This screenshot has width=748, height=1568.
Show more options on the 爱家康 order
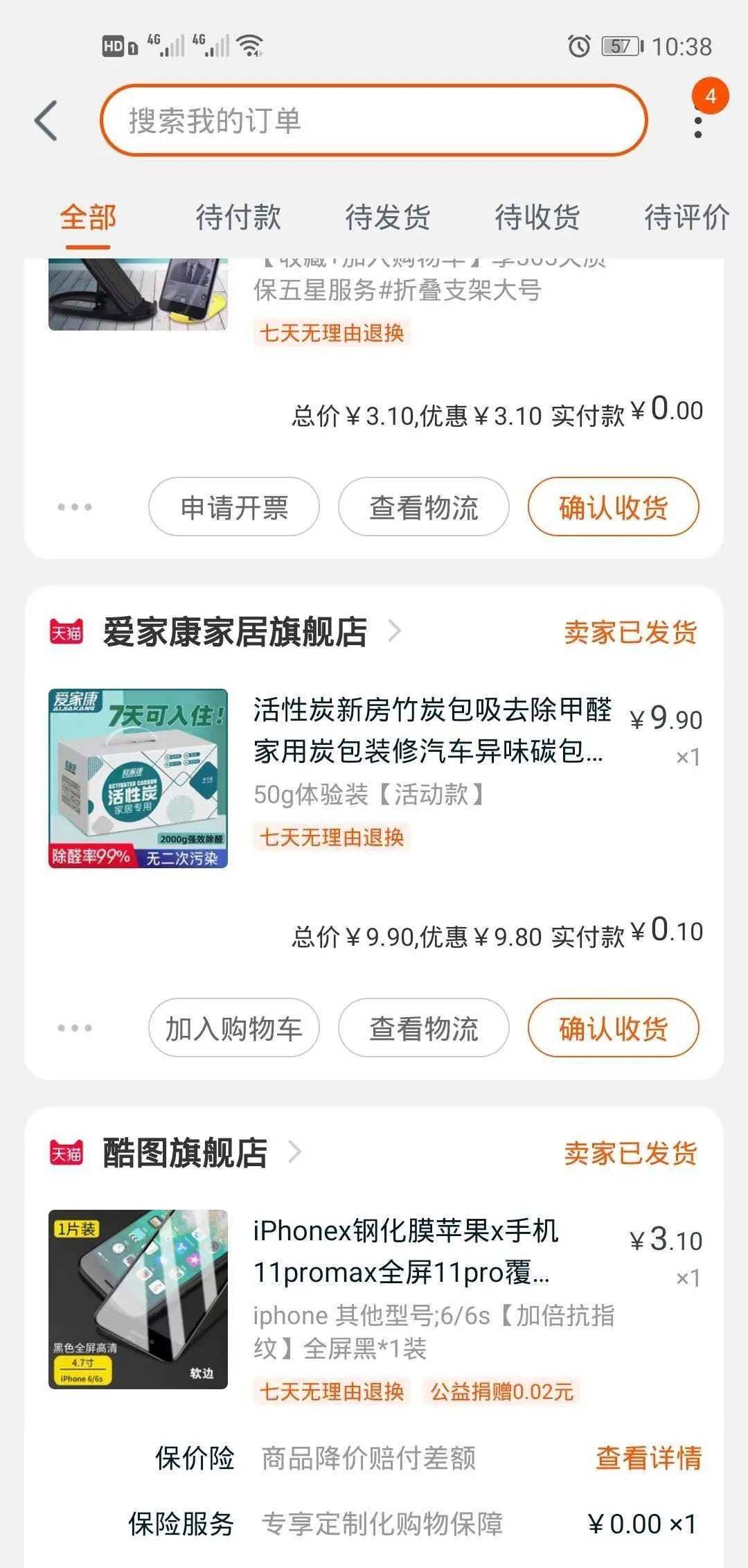(75, 1028)
